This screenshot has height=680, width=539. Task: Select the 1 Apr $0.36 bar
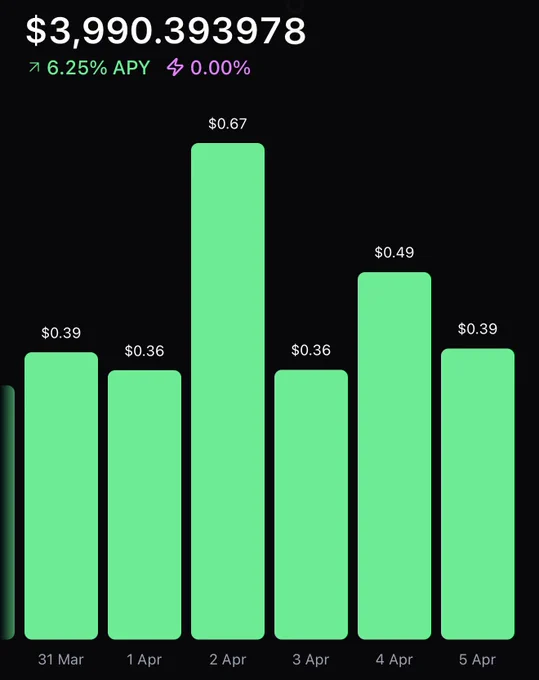pos(144,505)
